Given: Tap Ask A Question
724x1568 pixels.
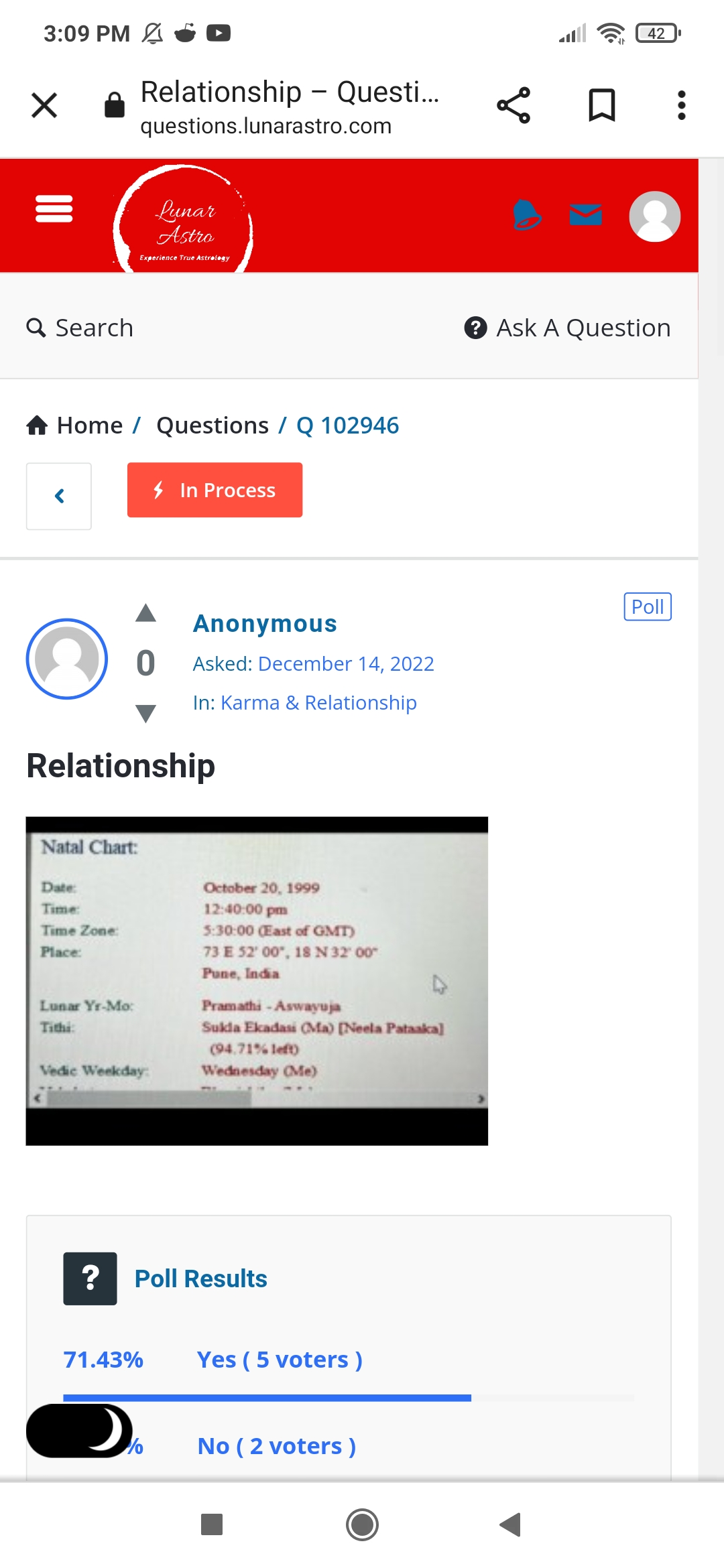Looking at the screenshot, I should [567, 328].
